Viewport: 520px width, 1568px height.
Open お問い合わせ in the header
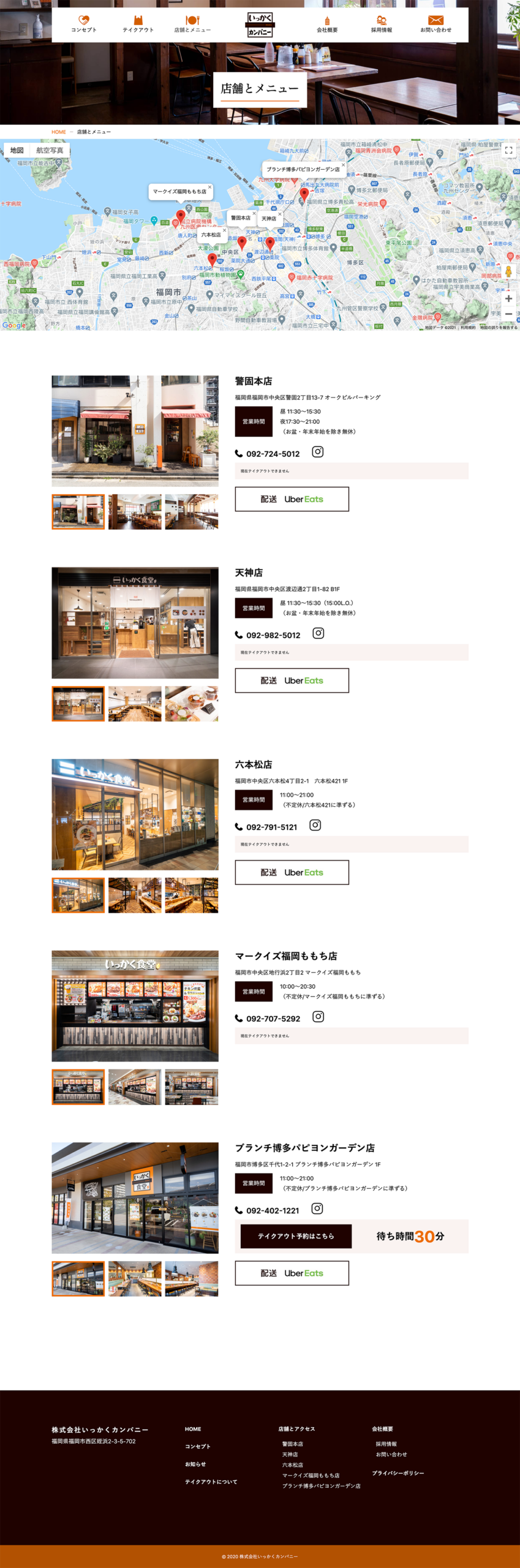tap(435, 24)
